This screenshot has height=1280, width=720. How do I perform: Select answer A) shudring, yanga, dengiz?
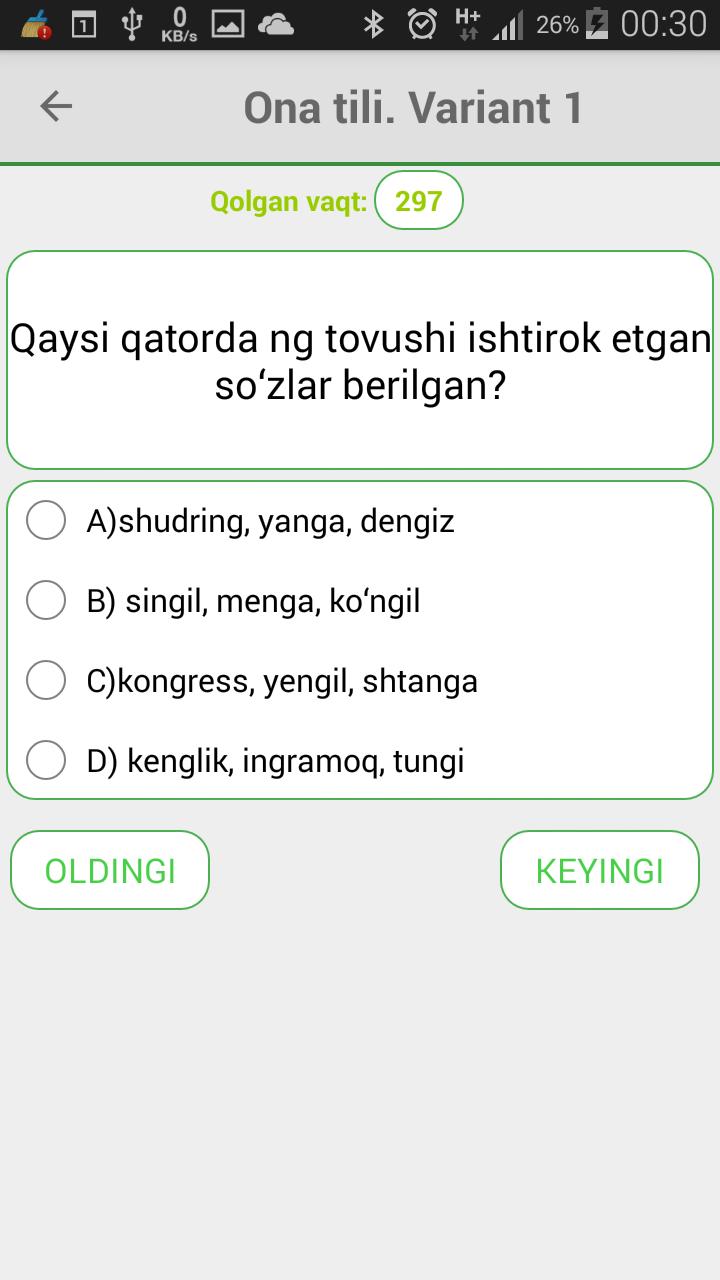[46, 520]
